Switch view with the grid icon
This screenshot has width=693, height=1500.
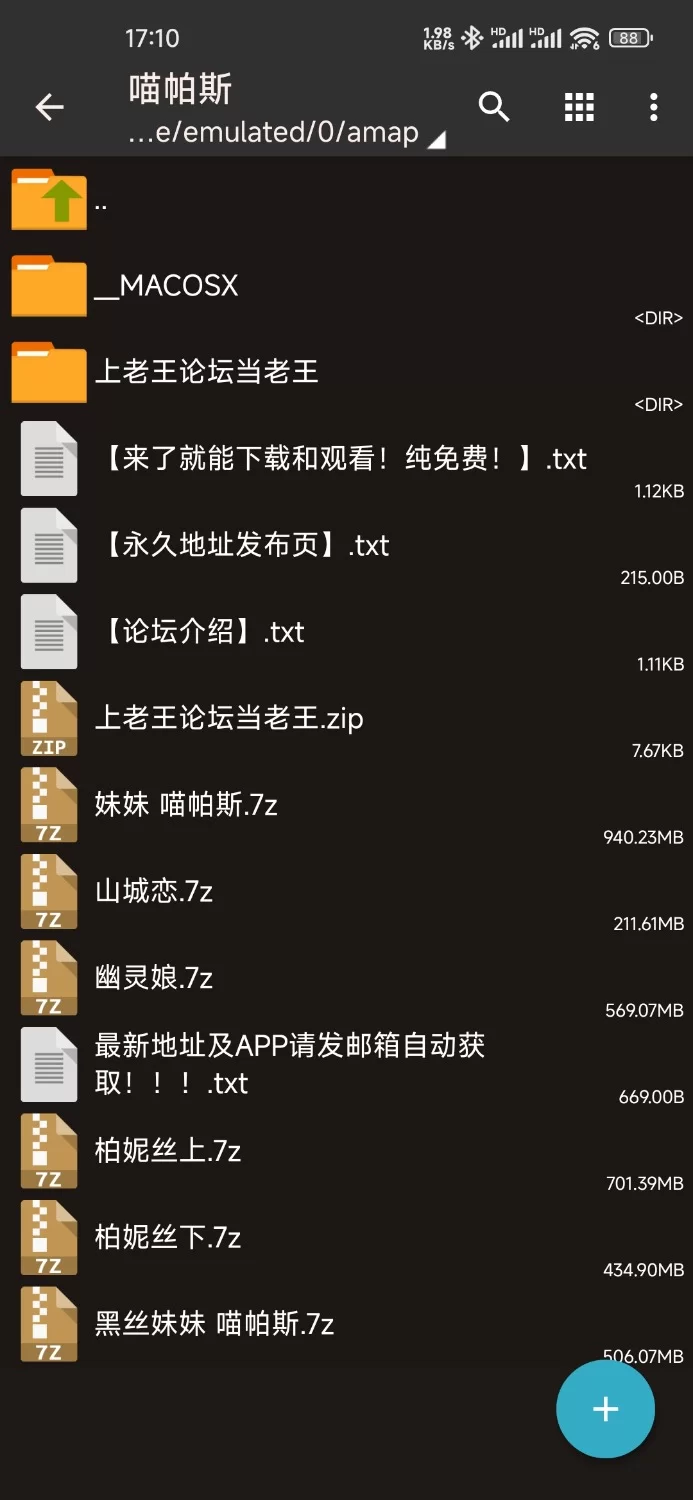click(x=579, y=107)
